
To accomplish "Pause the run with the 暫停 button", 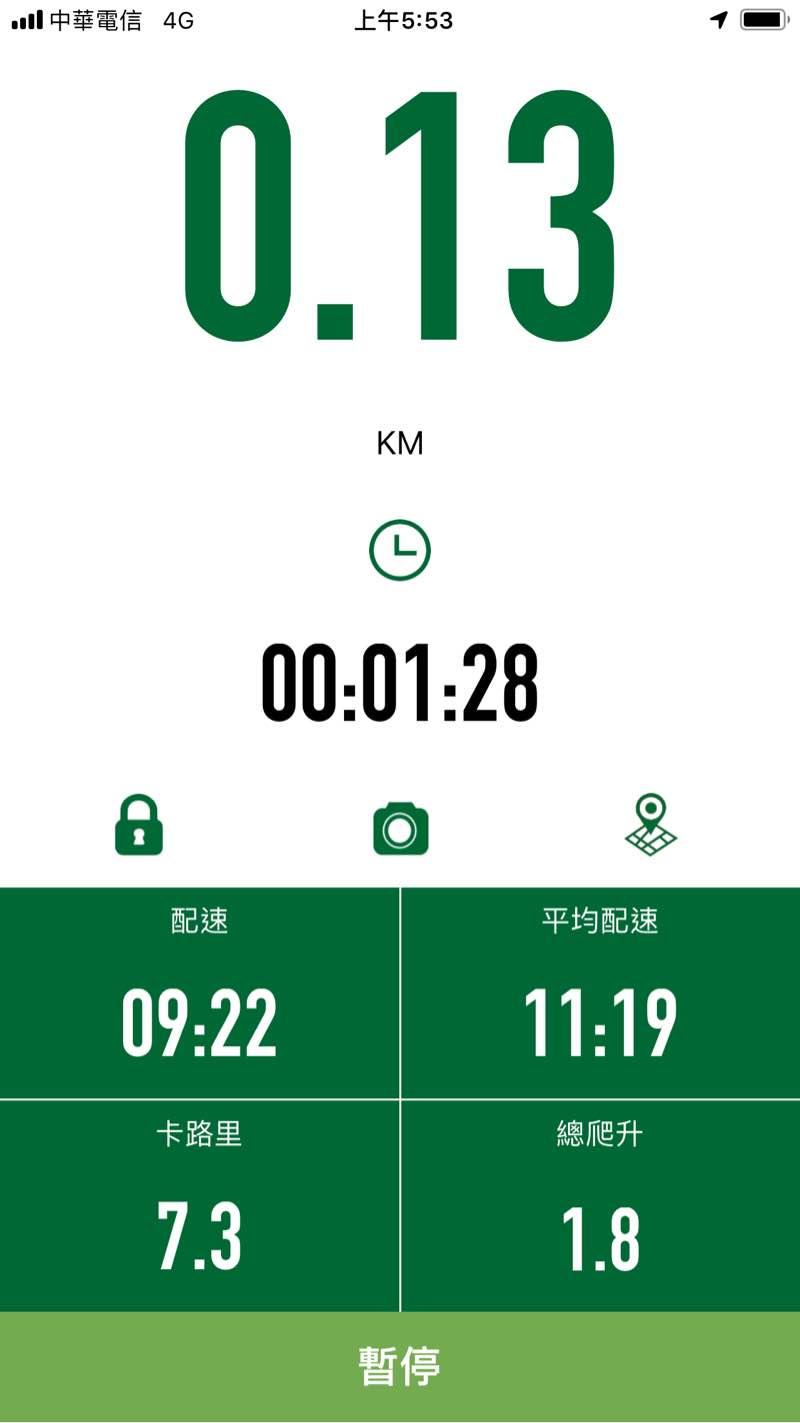I will (x=400, y=1366).
